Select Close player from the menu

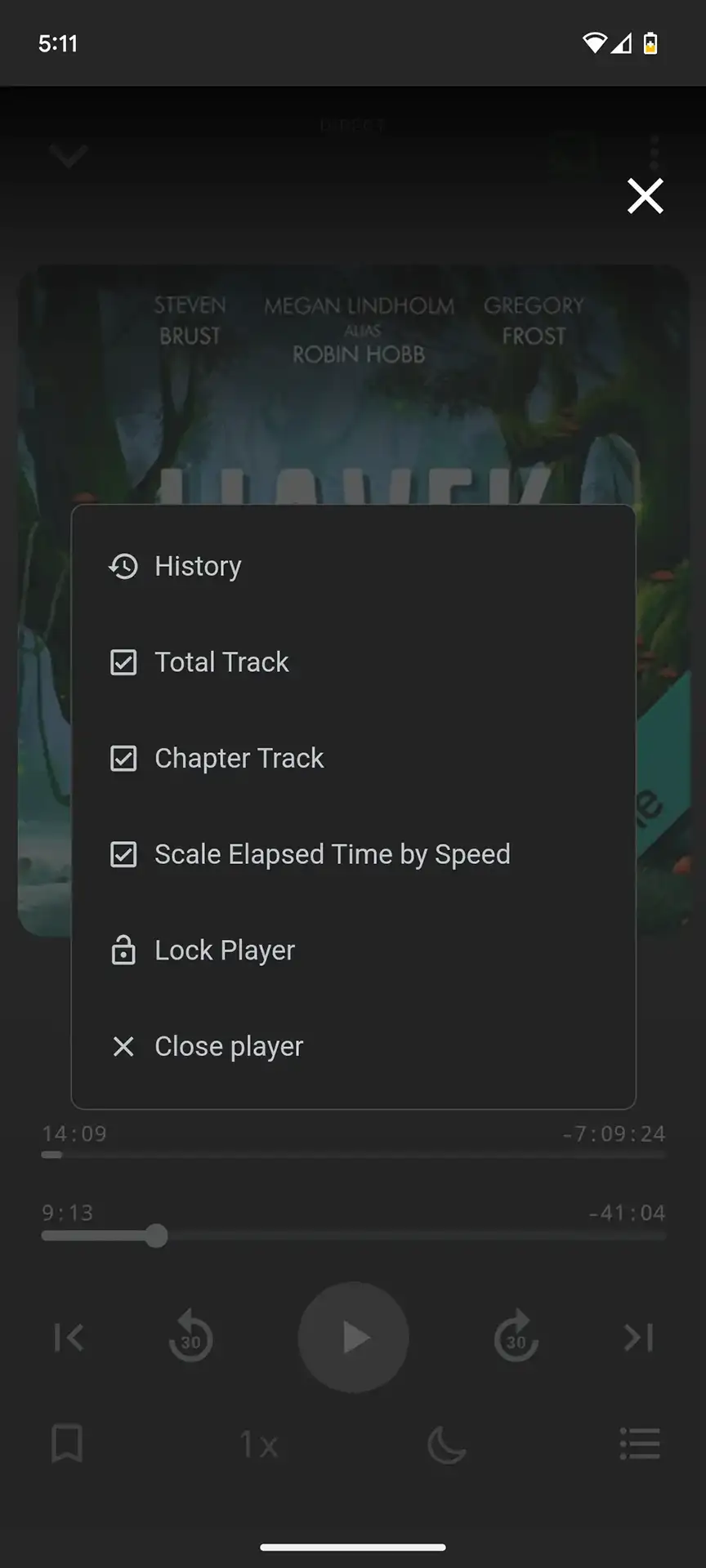[228, 1046]
